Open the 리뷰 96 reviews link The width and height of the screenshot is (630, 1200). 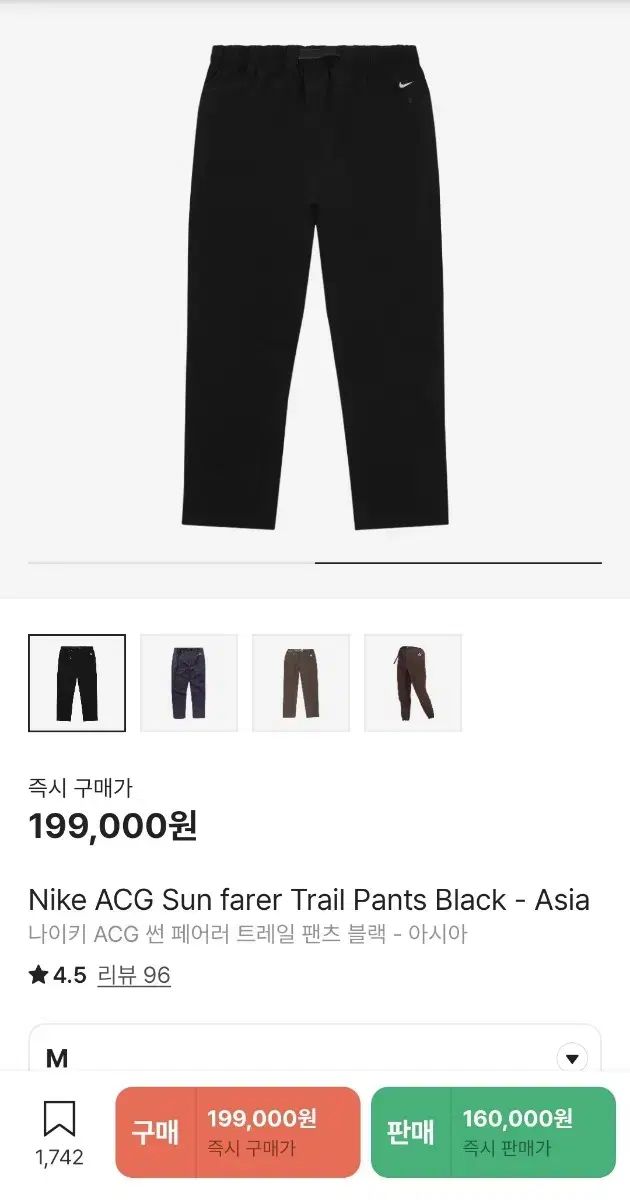coord(134,975)
